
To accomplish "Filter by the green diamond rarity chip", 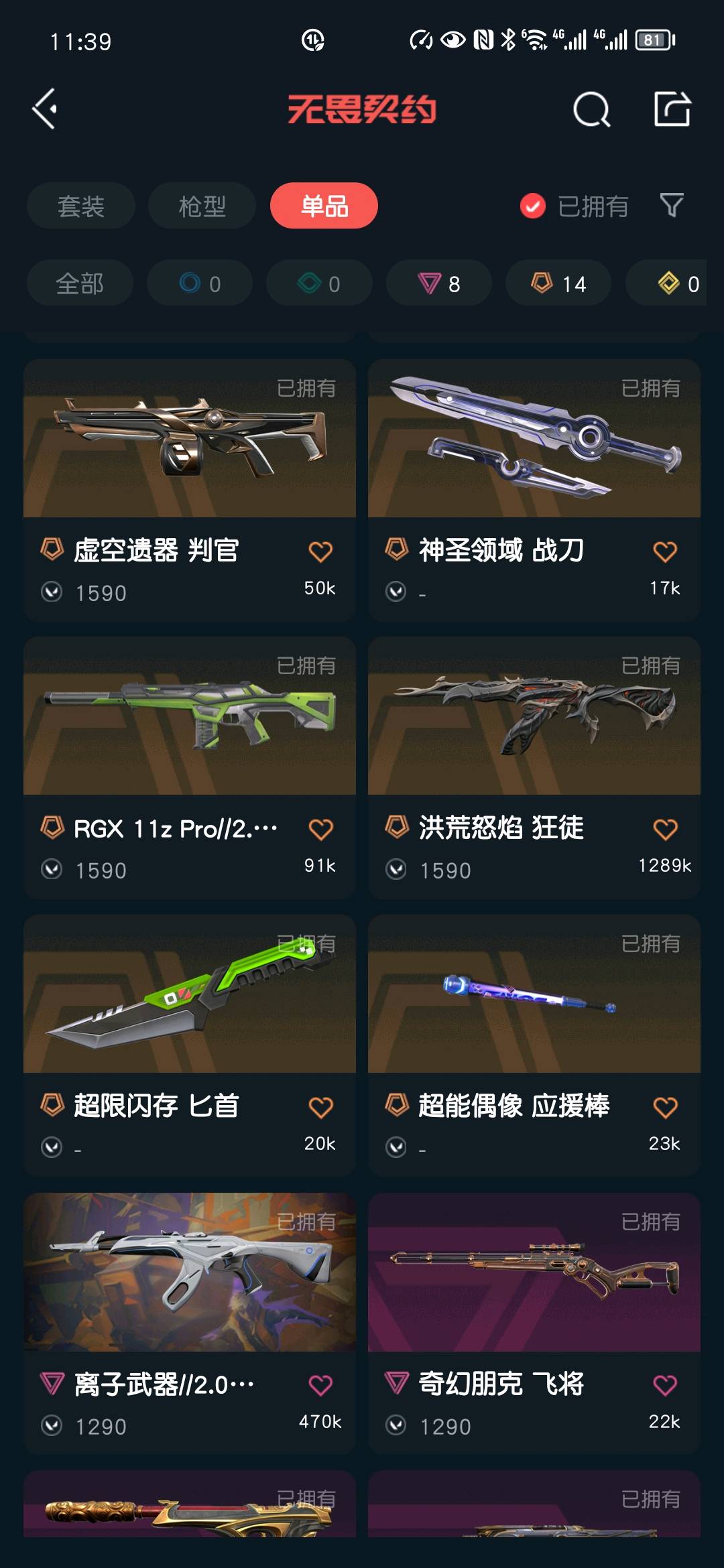I will (319, 283).
